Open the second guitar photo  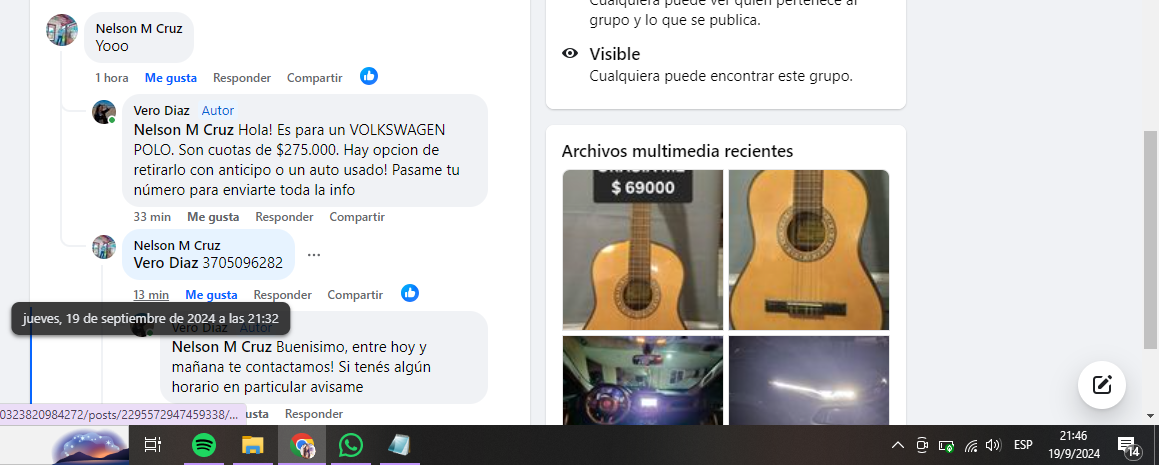(x=808, y=250)
